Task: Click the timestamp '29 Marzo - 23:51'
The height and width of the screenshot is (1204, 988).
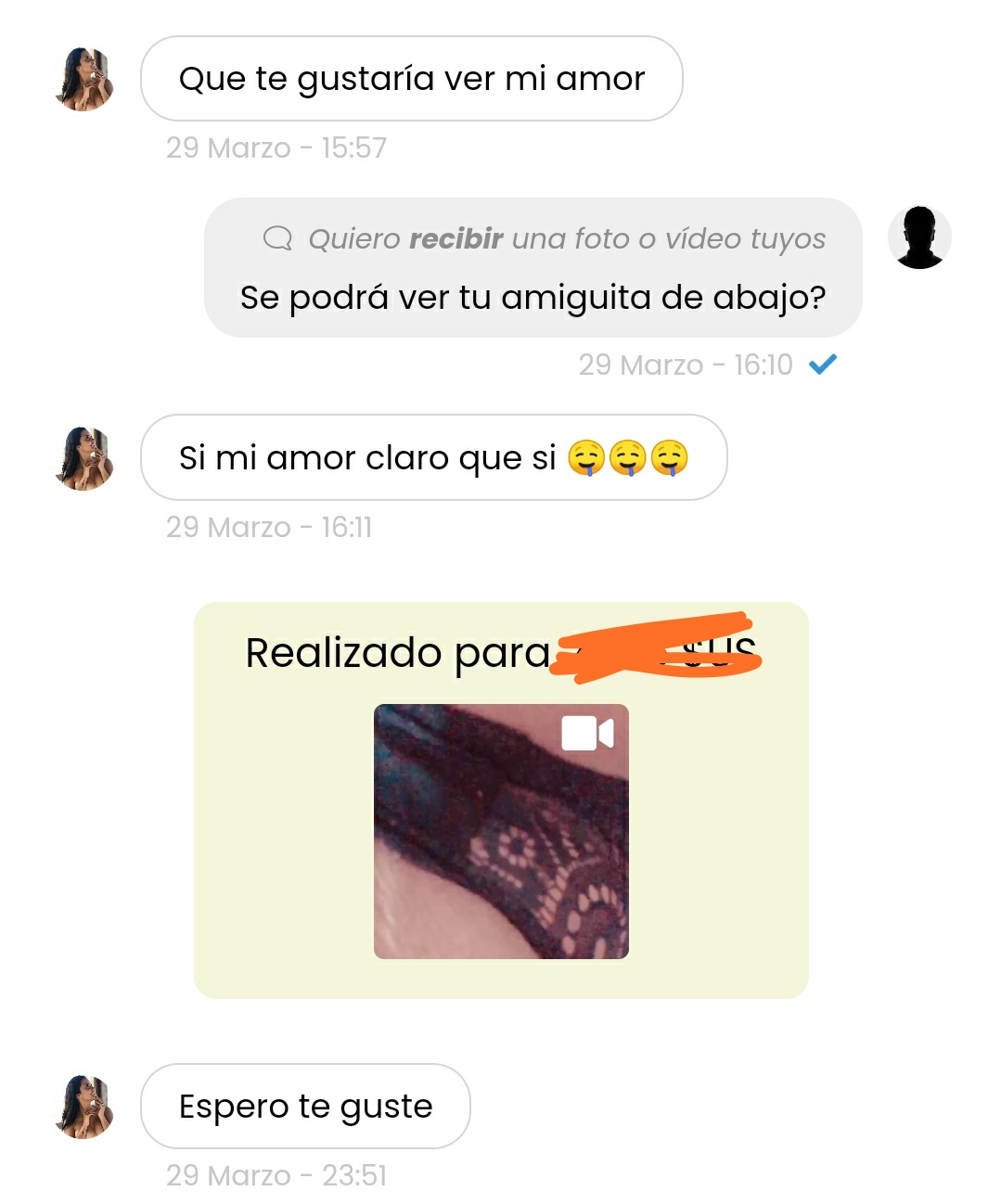Action: click(x=277, y=1176)
